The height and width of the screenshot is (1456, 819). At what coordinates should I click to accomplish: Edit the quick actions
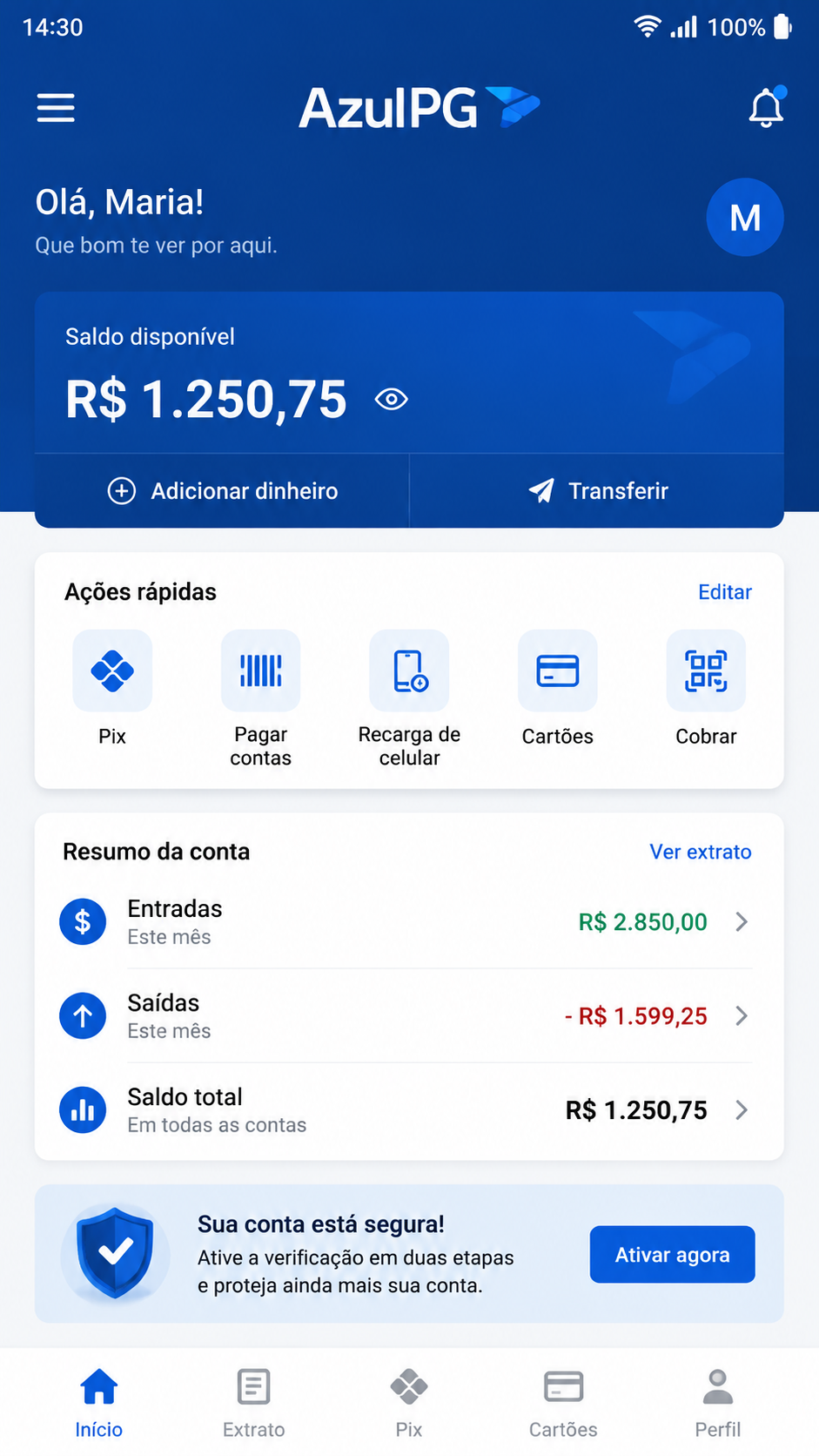tap(725, 592)
